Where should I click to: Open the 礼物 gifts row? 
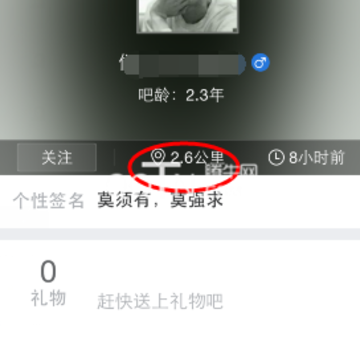(x=180, y=285)
